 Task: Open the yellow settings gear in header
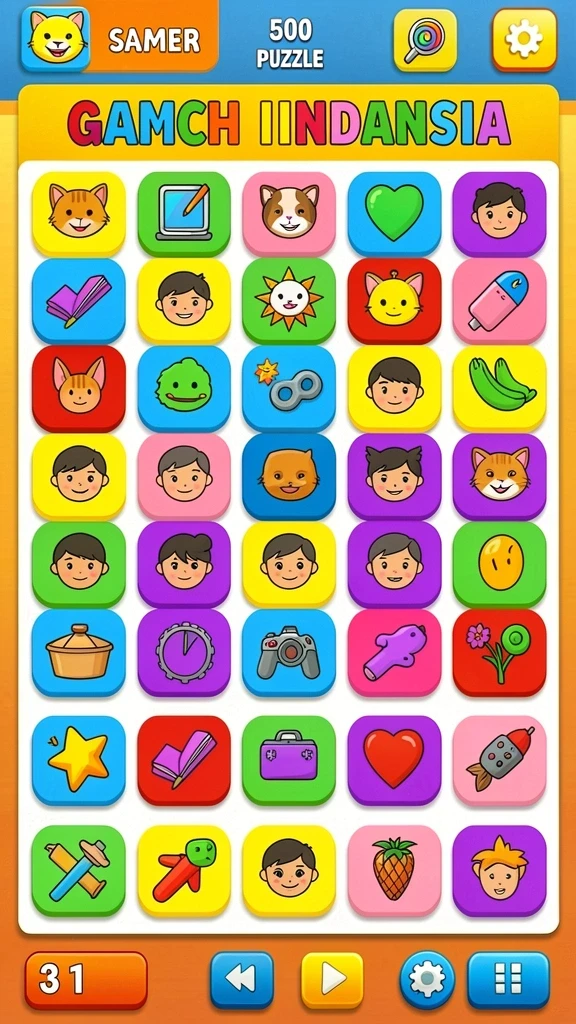point(524,39)
